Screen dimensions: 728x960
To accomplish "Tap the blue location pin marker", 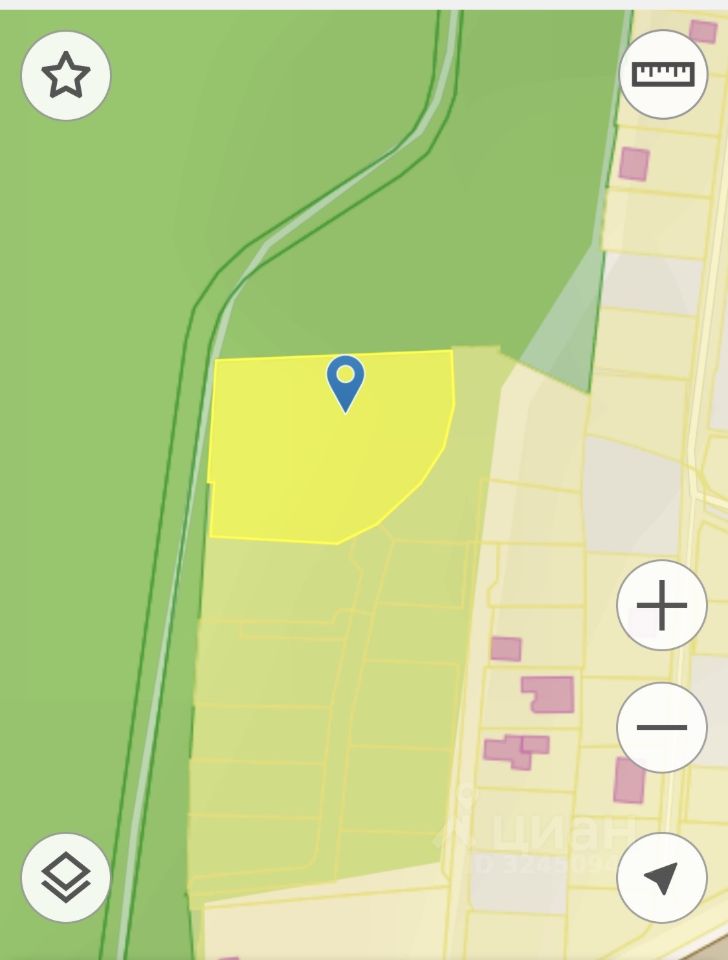I will [345, 382].
